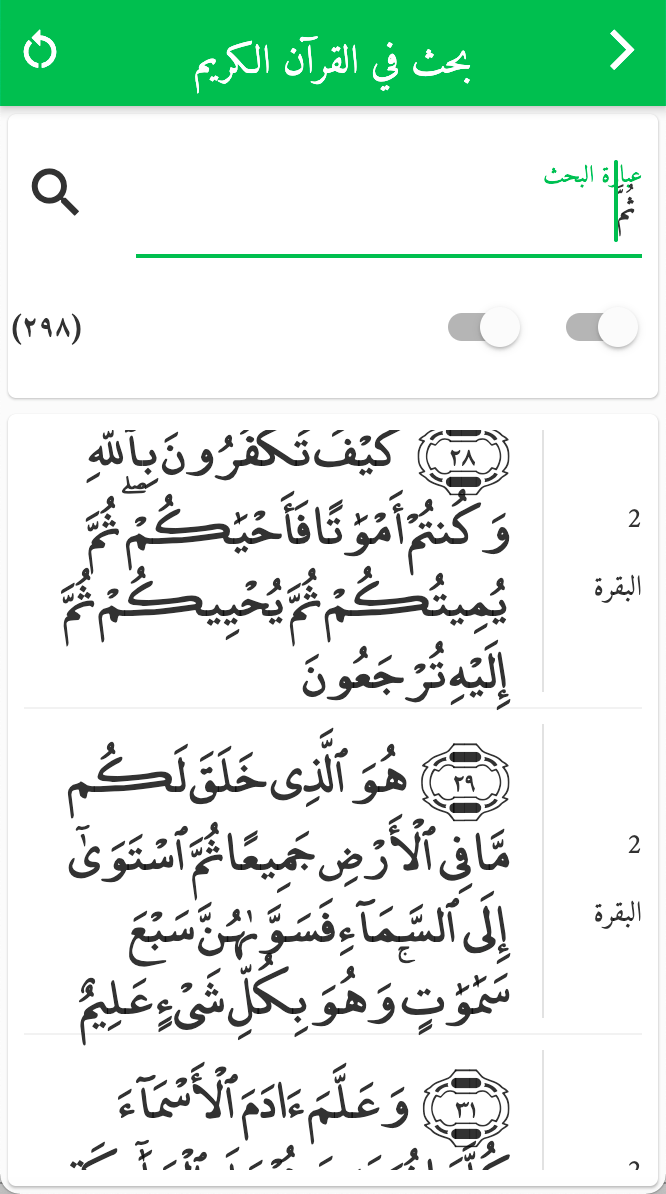The height and width of the screenshot is (1194, 666).
Task: Toggle the second switch at the far side
Action: pyautogui.click(x=602, y=327)
